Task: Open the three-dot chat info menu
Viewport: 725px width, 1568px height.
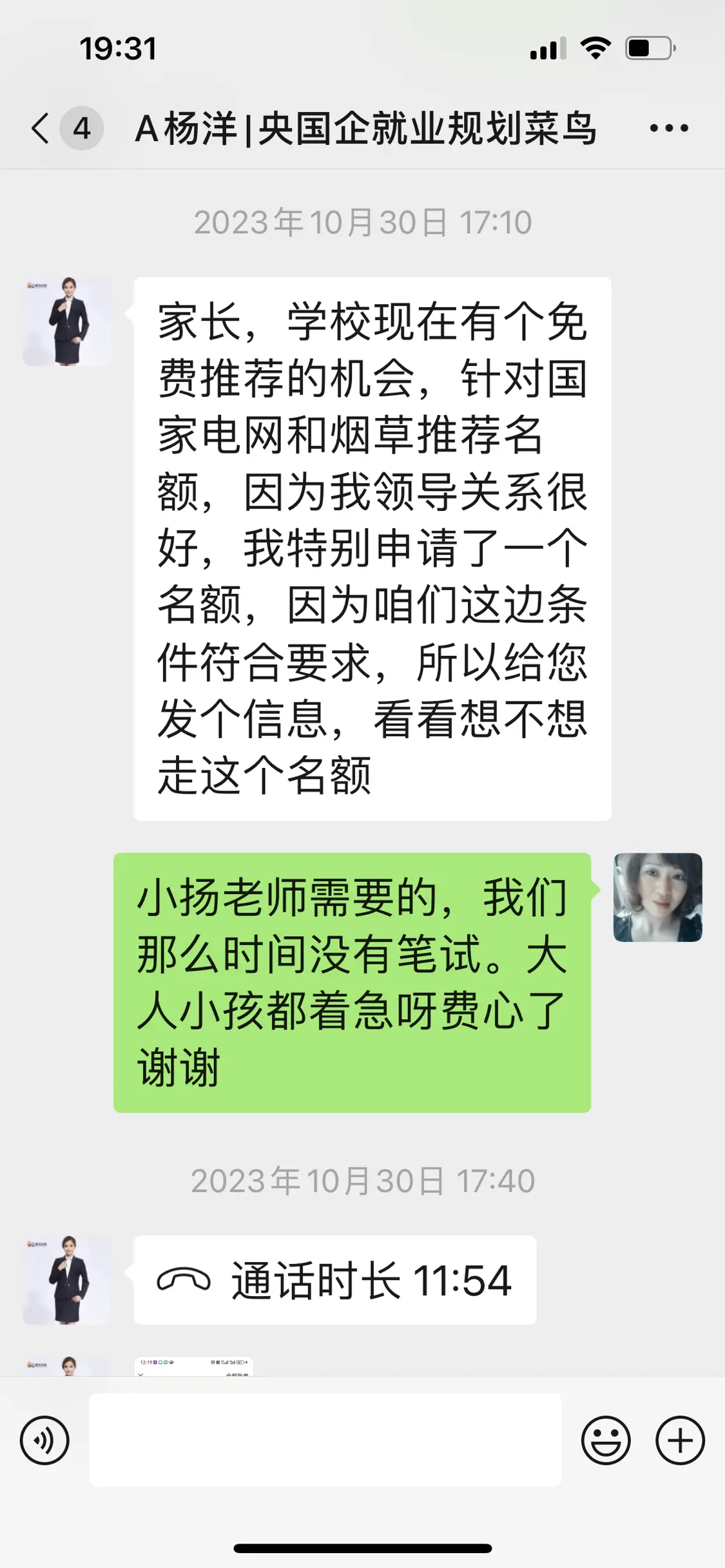Action: pos(668,128)
